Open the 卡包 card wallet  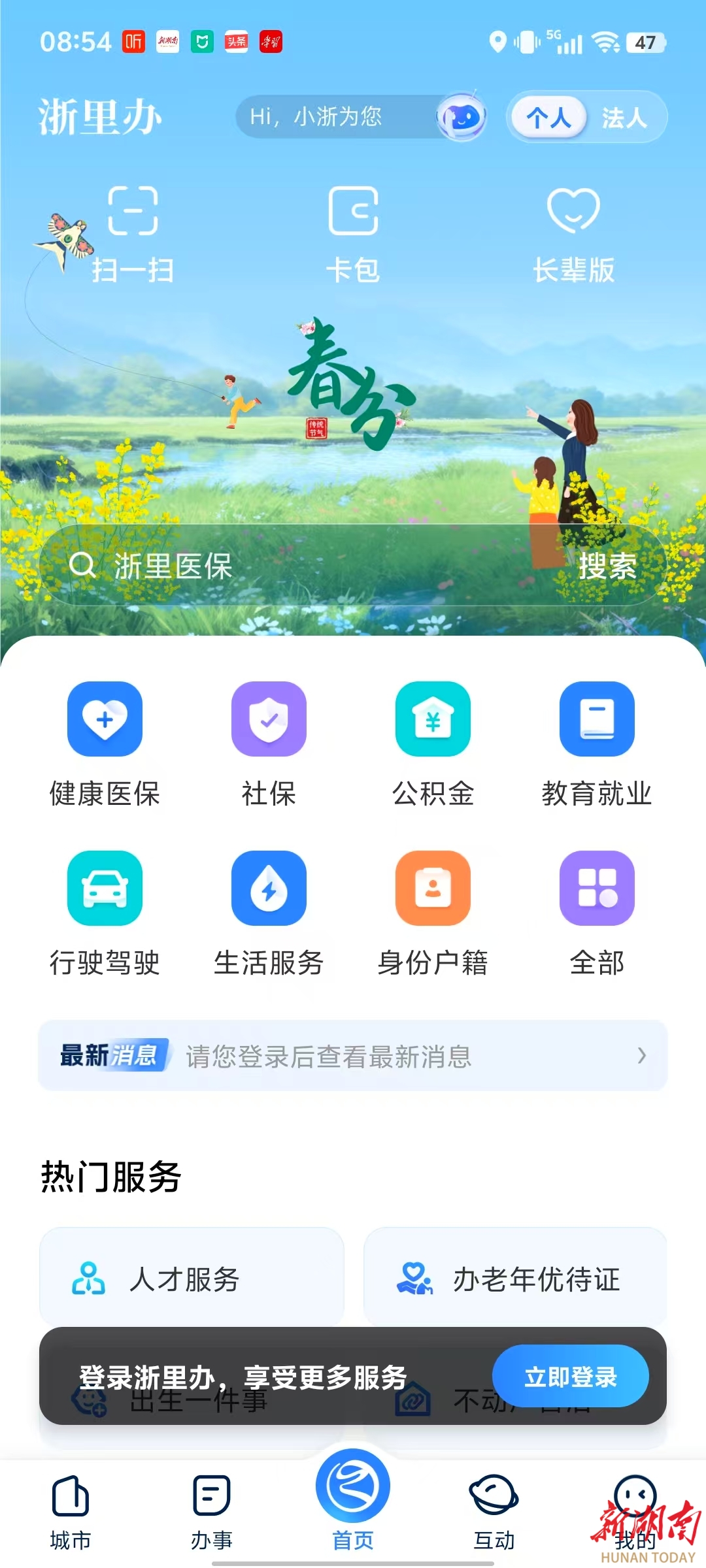353,234
